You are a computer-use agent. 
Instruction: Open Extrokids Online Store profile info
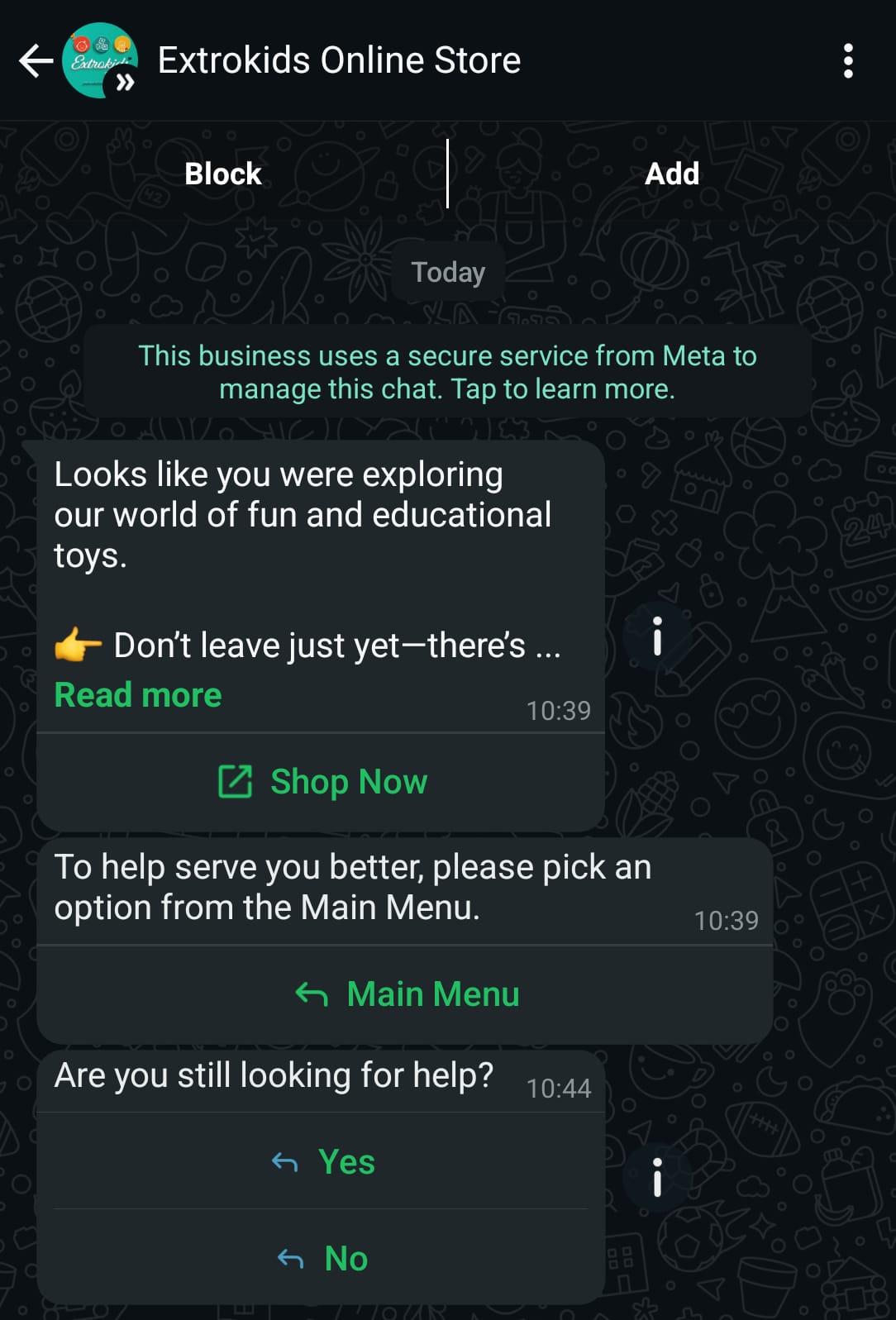[x=339, y=61]
